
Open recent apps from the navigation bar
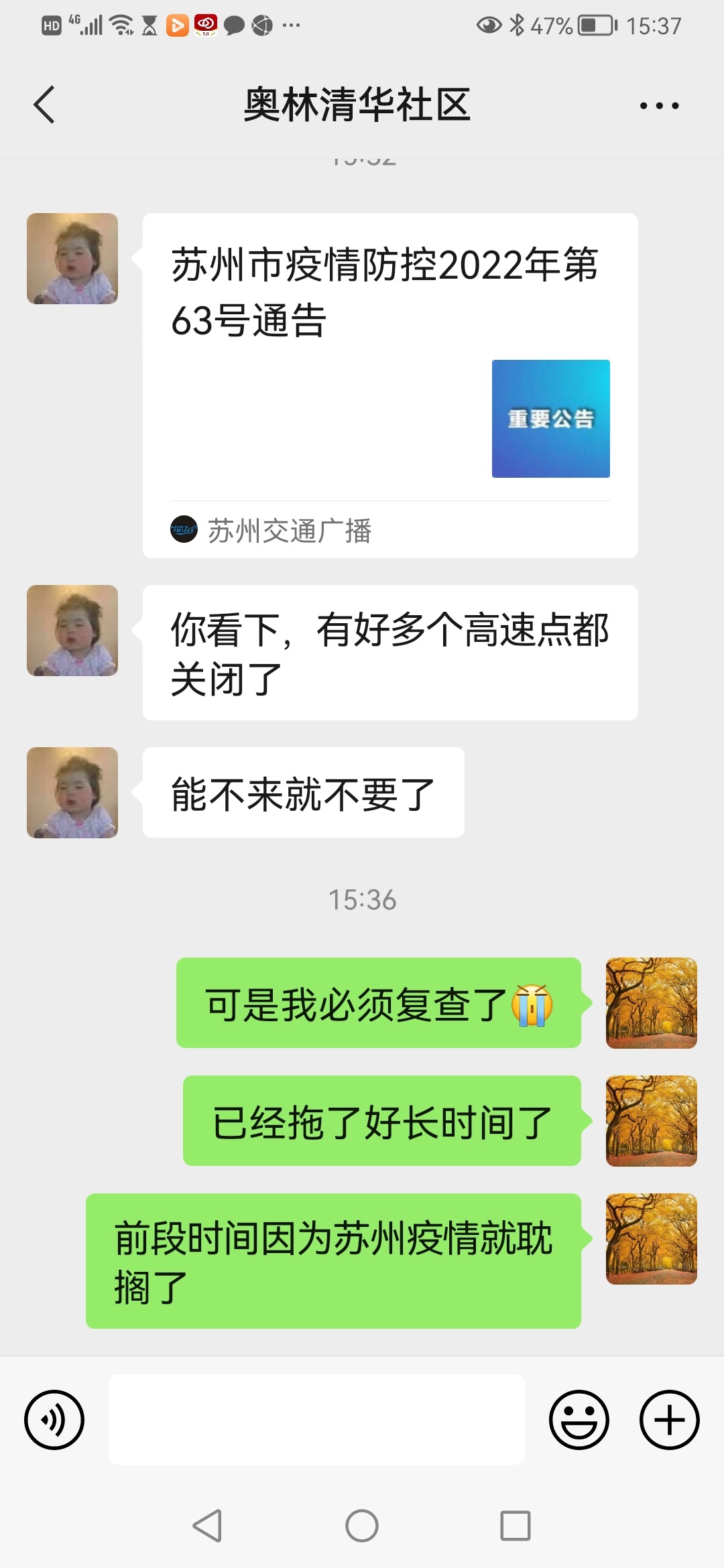515,1526
